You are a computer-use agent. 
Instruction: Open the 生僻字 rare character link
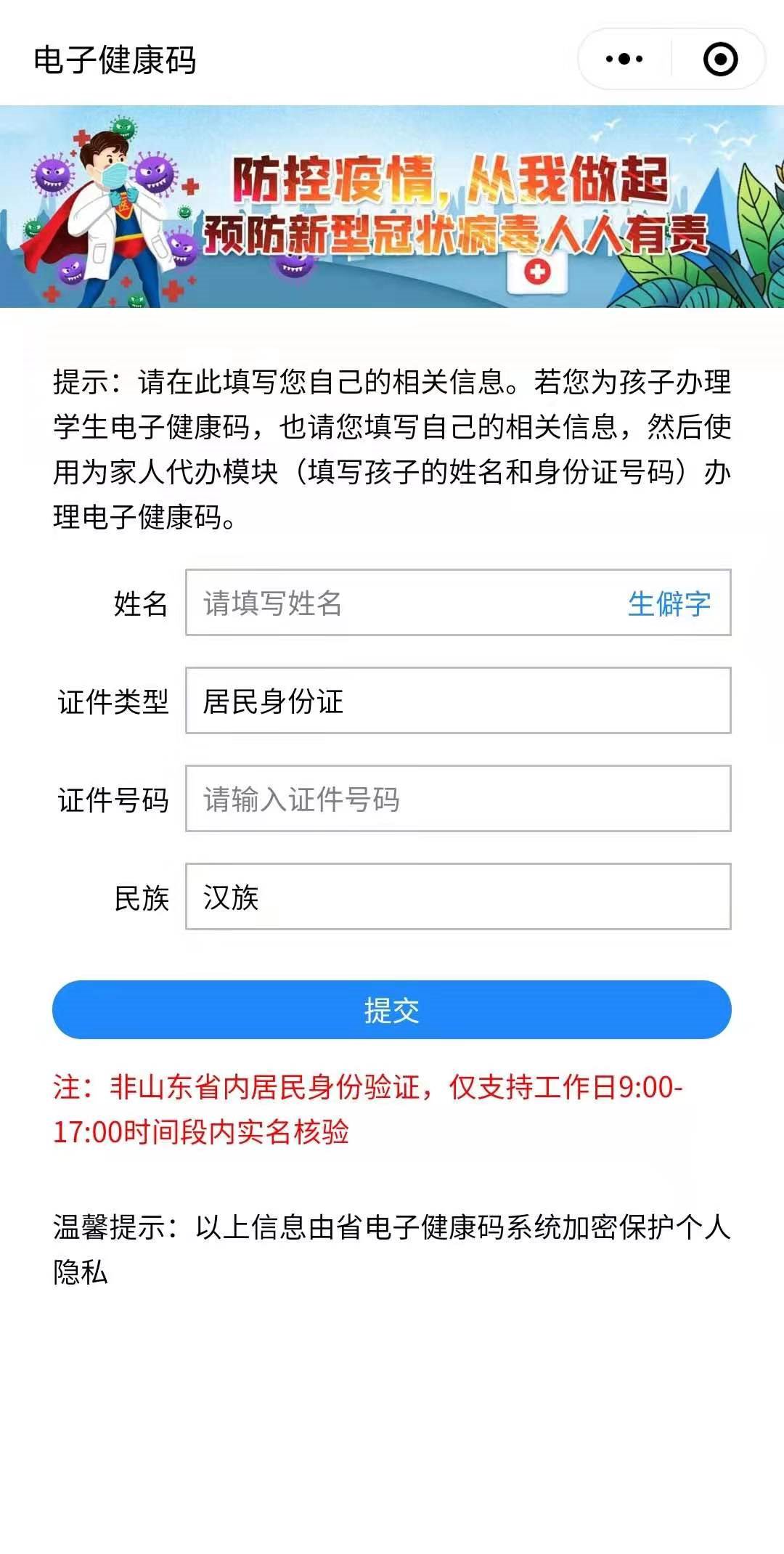click(669, 603)
